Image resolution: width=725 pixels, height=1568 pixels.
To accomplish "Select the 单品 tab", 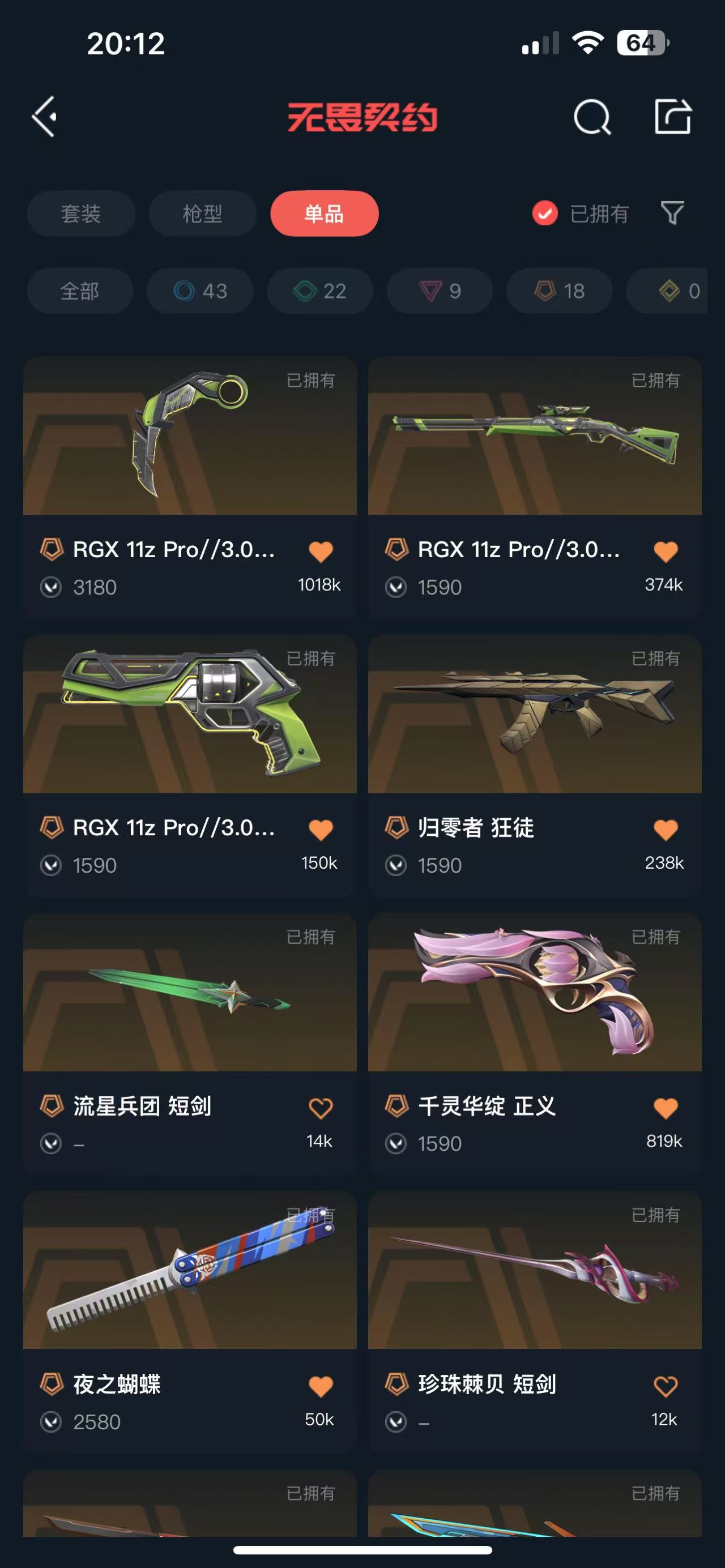I will pos(325,213).
